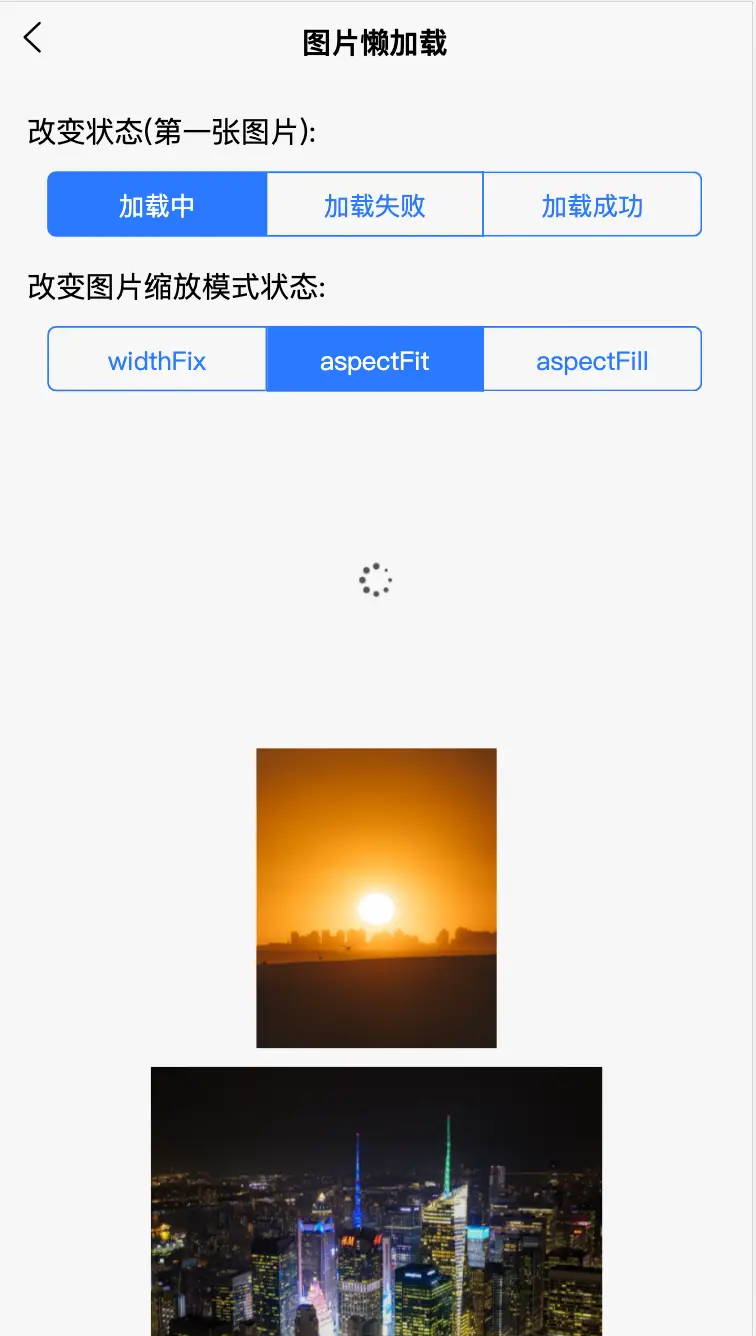
Task: Switch scaling mode to aspectFill
Action: pos(592,360)
